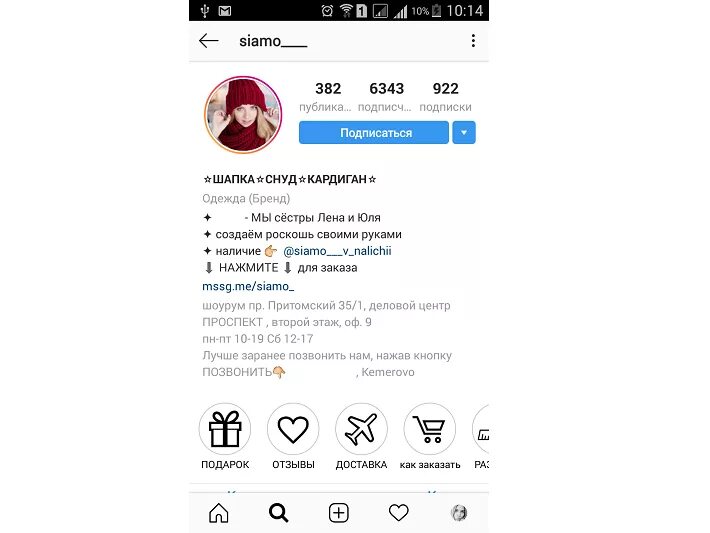Go back using the arrow icon

pyautogui.click(x=209, y=41)
